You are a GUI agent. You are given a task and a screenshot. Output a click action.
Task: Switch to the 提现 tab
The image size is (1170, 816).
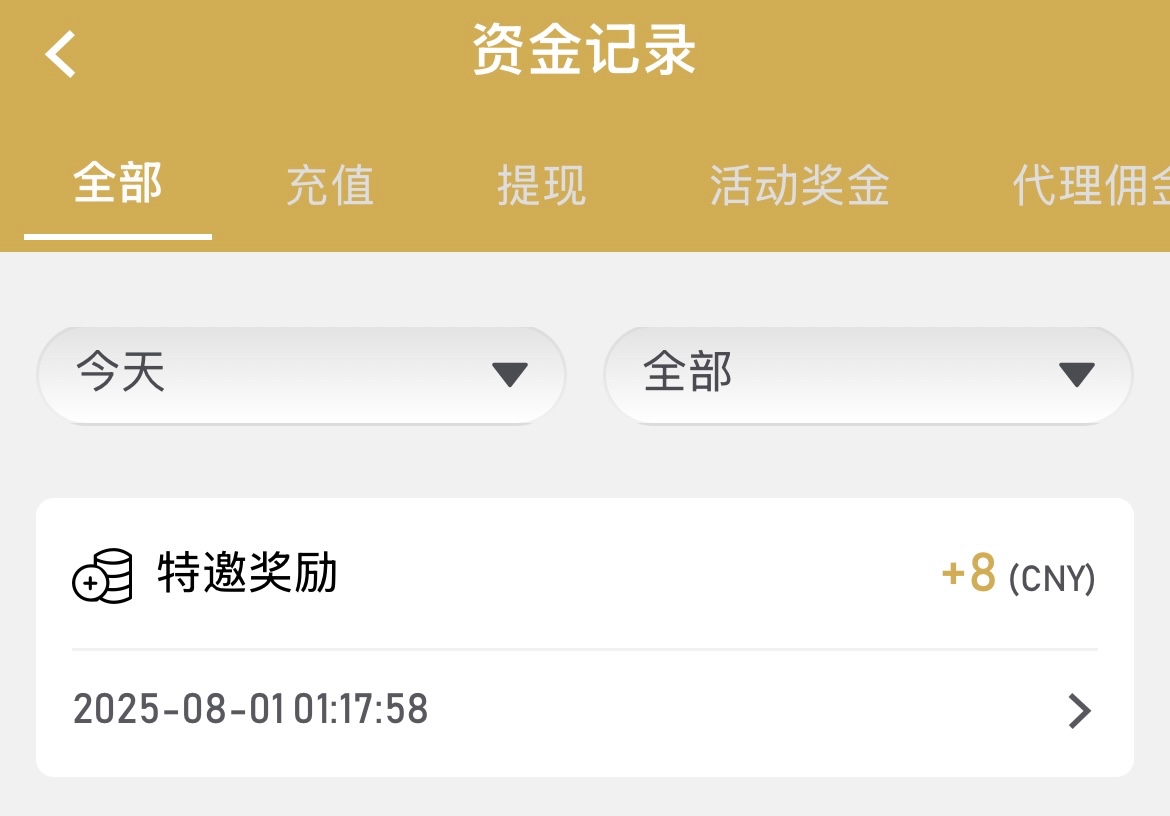[541, 186]
